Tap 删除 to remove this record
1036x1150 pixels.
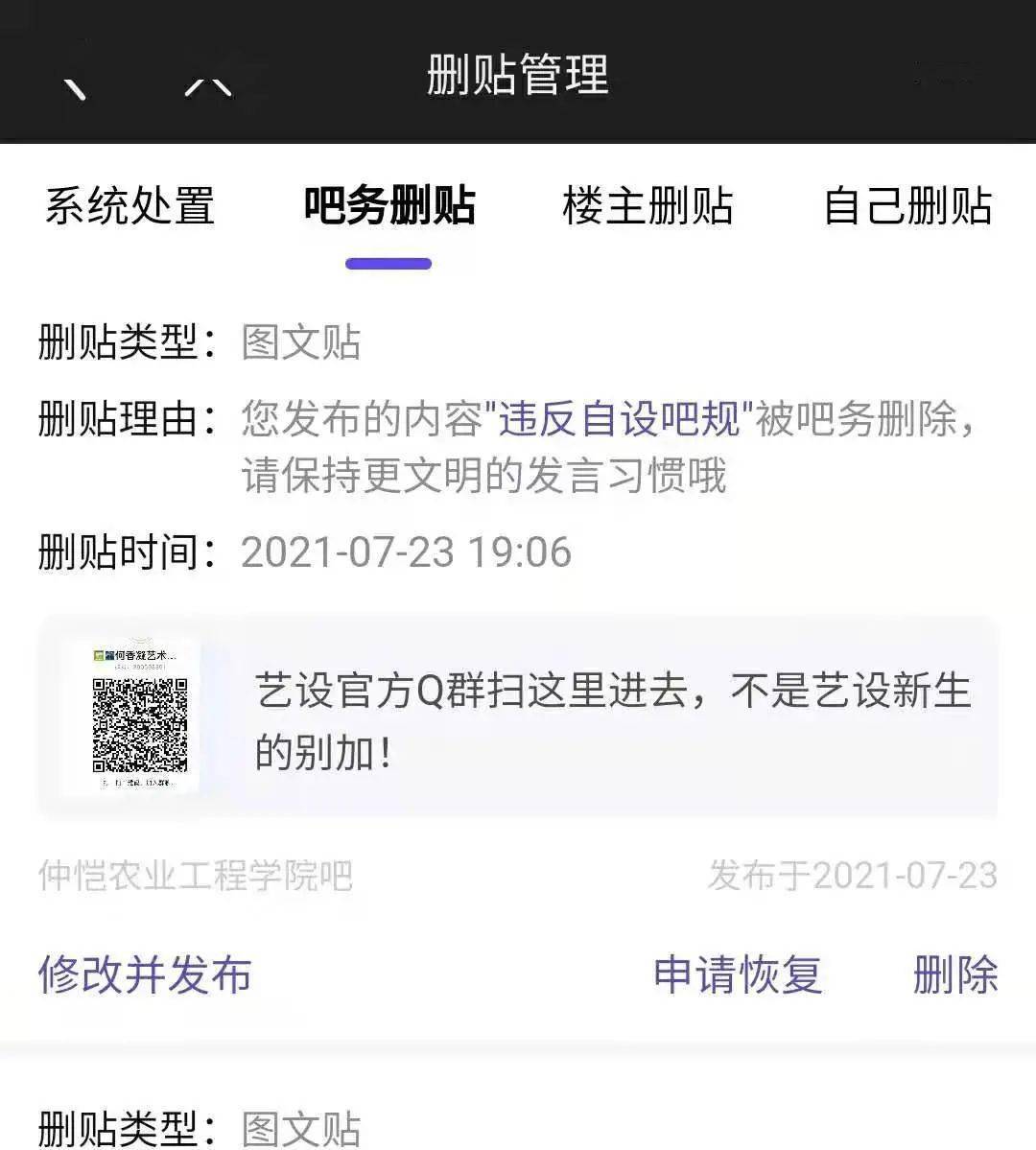coord(954,974)
